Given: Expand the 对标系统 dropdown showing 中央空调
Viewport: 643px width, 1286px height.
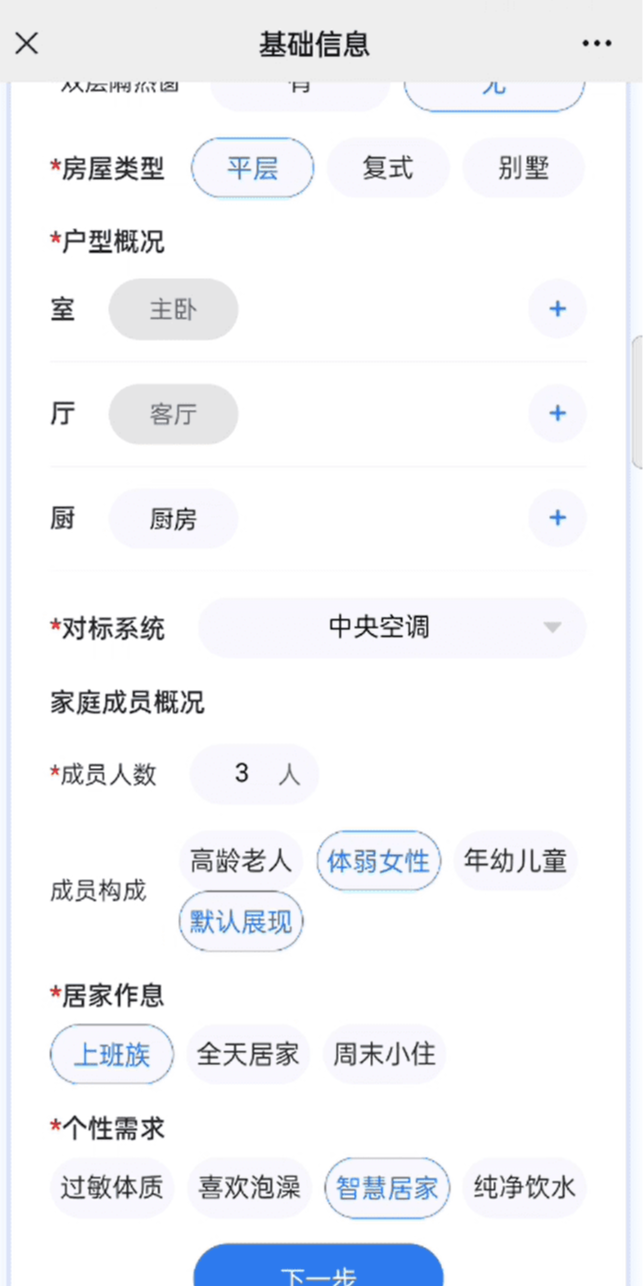Looking at the screenshot, I should click(392, 627).
